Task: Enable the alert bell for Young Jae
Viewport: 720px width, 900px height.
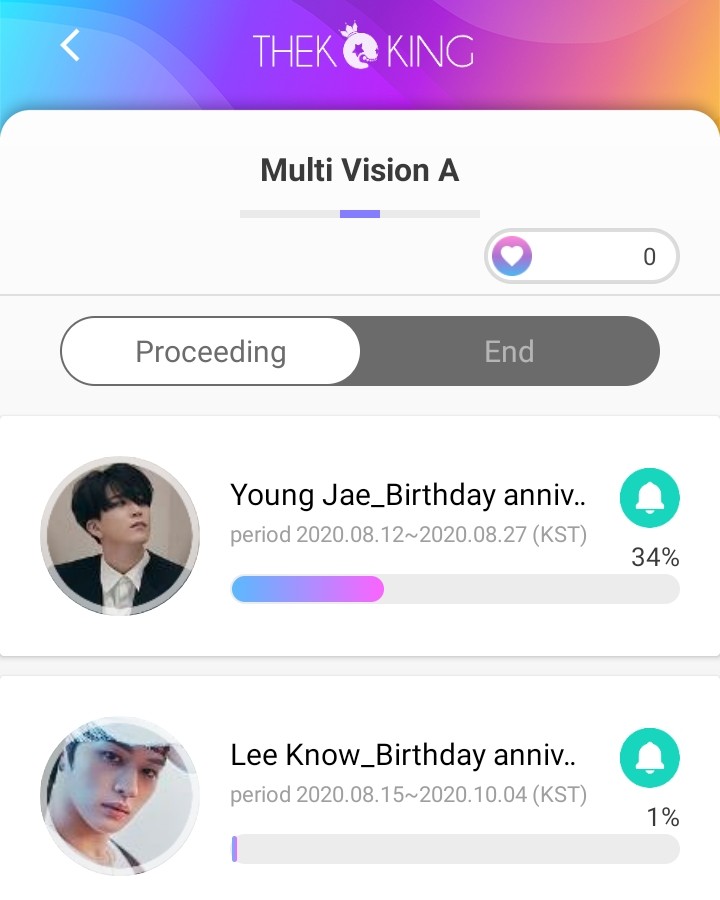Action: click(650, 497)
